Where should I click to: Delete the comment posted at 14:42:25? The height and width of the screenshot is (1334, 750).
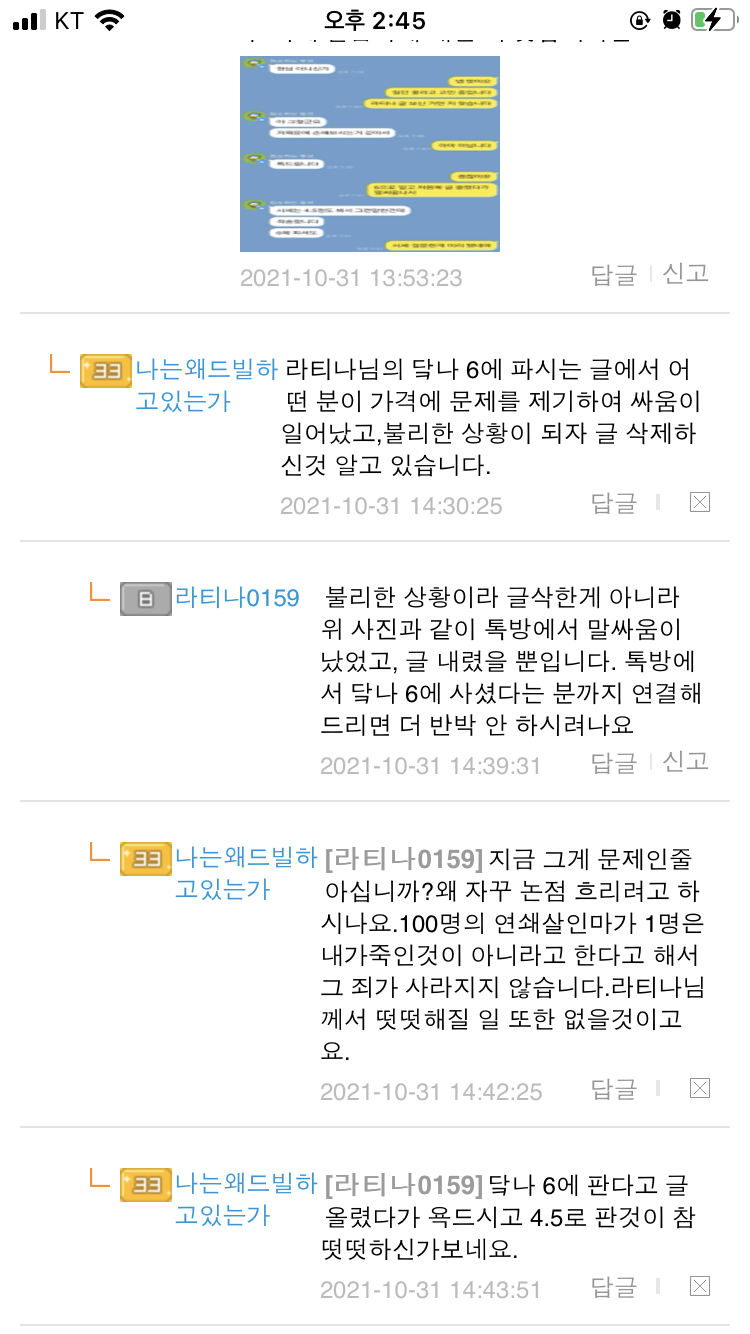click(x=700, y=1089)
